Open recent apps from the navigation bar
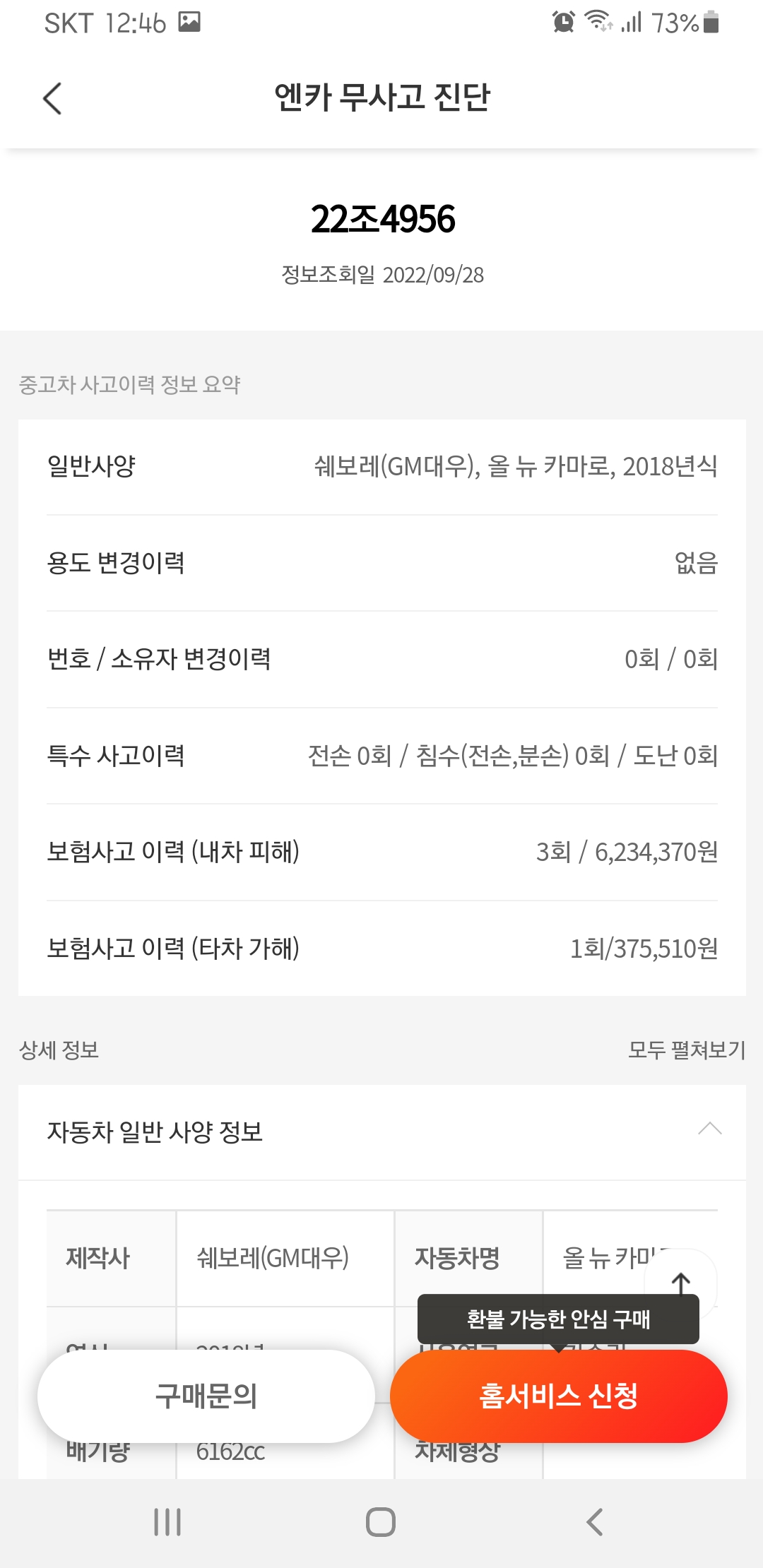This screenshot has height=1568, width=763. [167, 1522]
